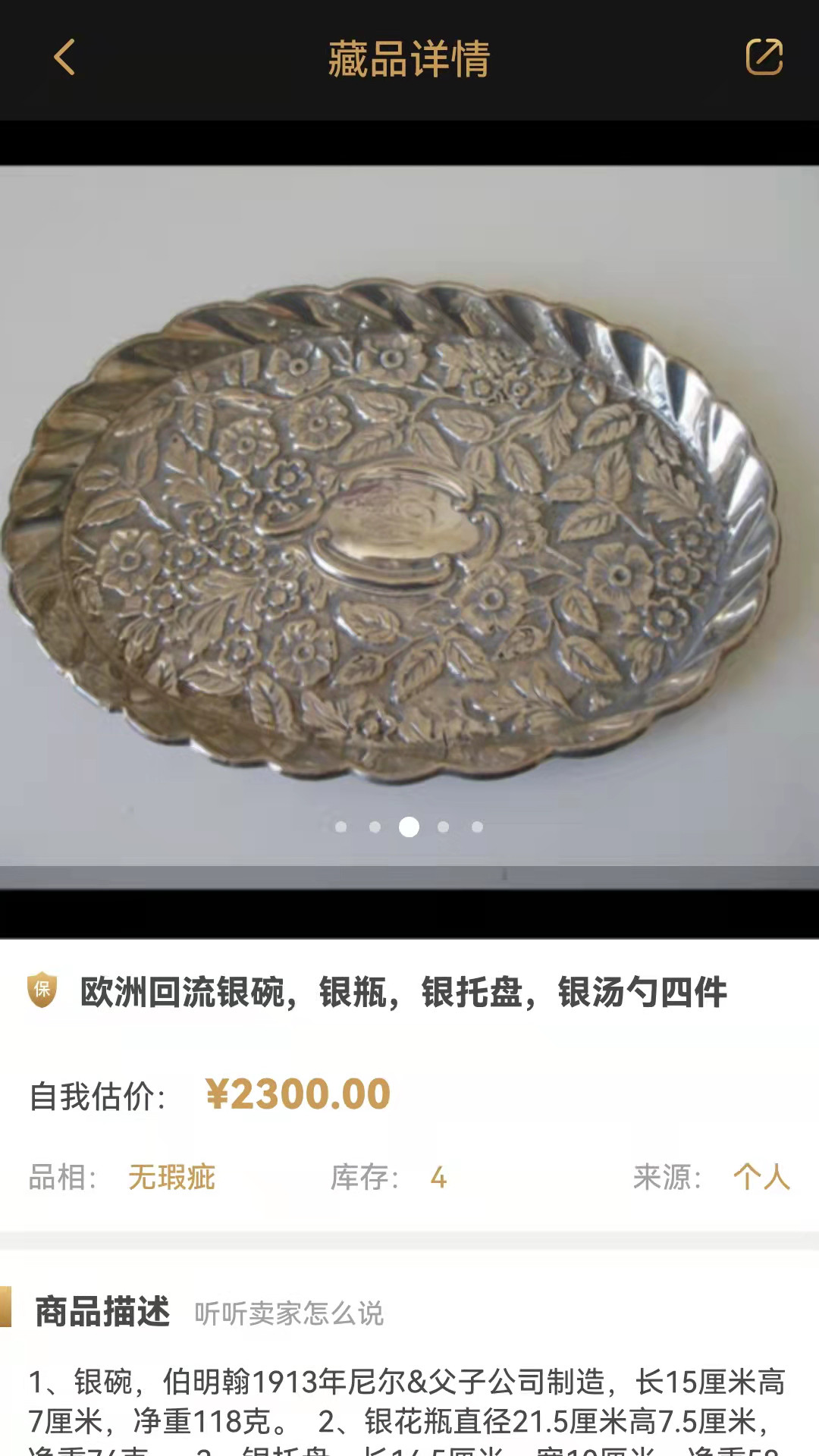This screenshot has width=819, height=1456.
Task: Tap the 无瑕疵 condition value
Action: click(x=172, y=1178)
